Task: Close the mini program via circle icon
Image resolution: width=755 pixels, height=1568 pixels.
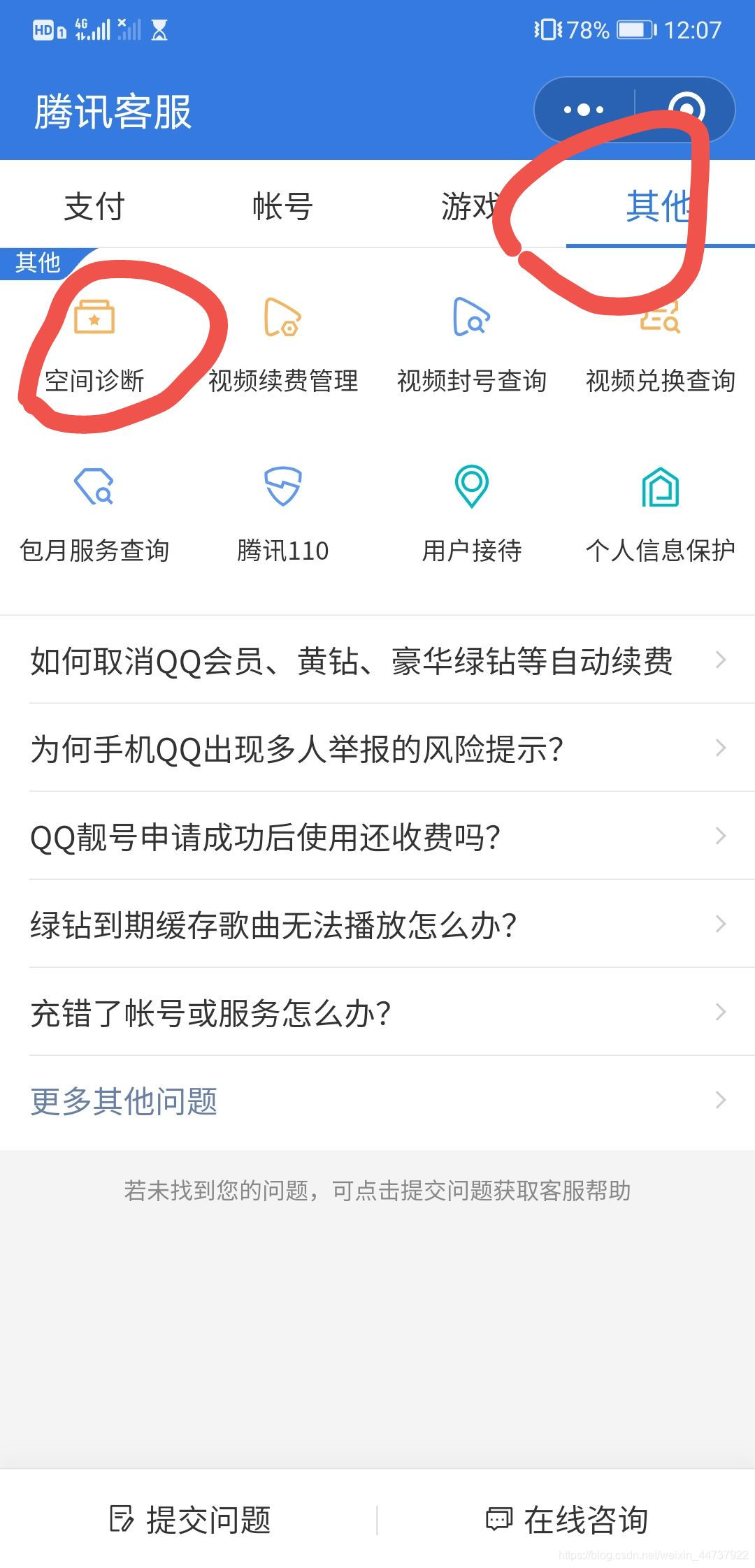Action: click(x=686, y=110)
